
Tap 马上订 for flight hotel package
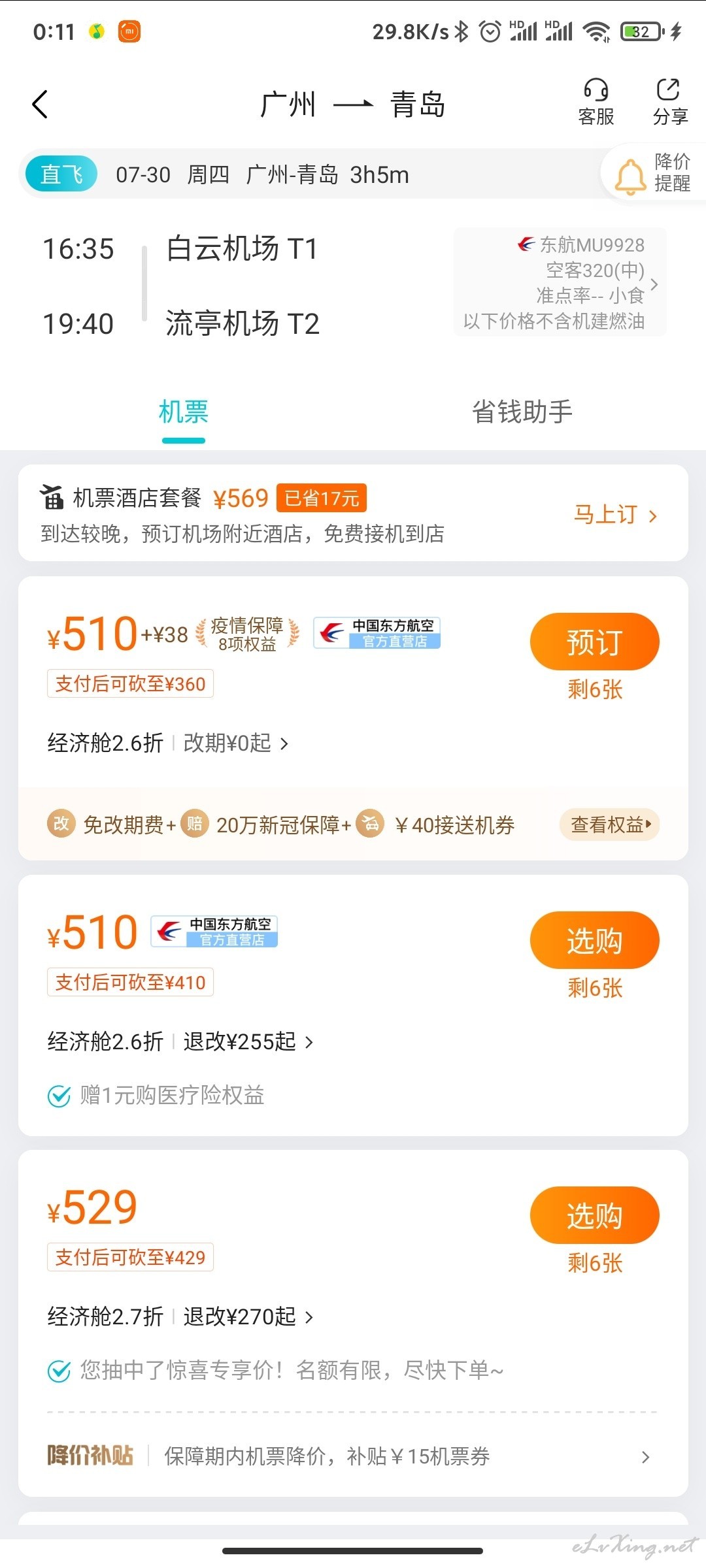615,515
